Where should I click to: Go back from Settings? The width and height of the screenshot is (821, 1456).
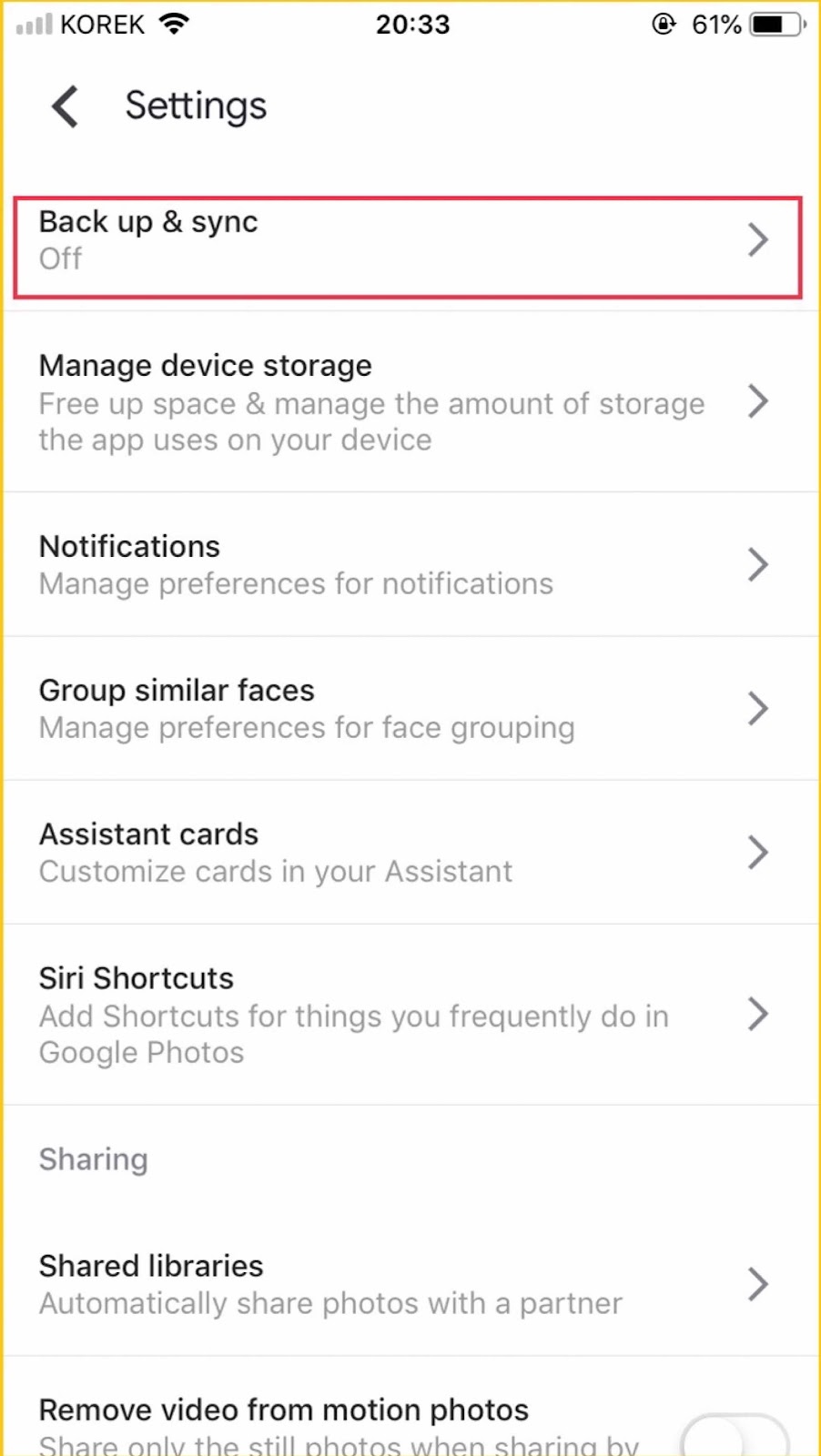66,106
